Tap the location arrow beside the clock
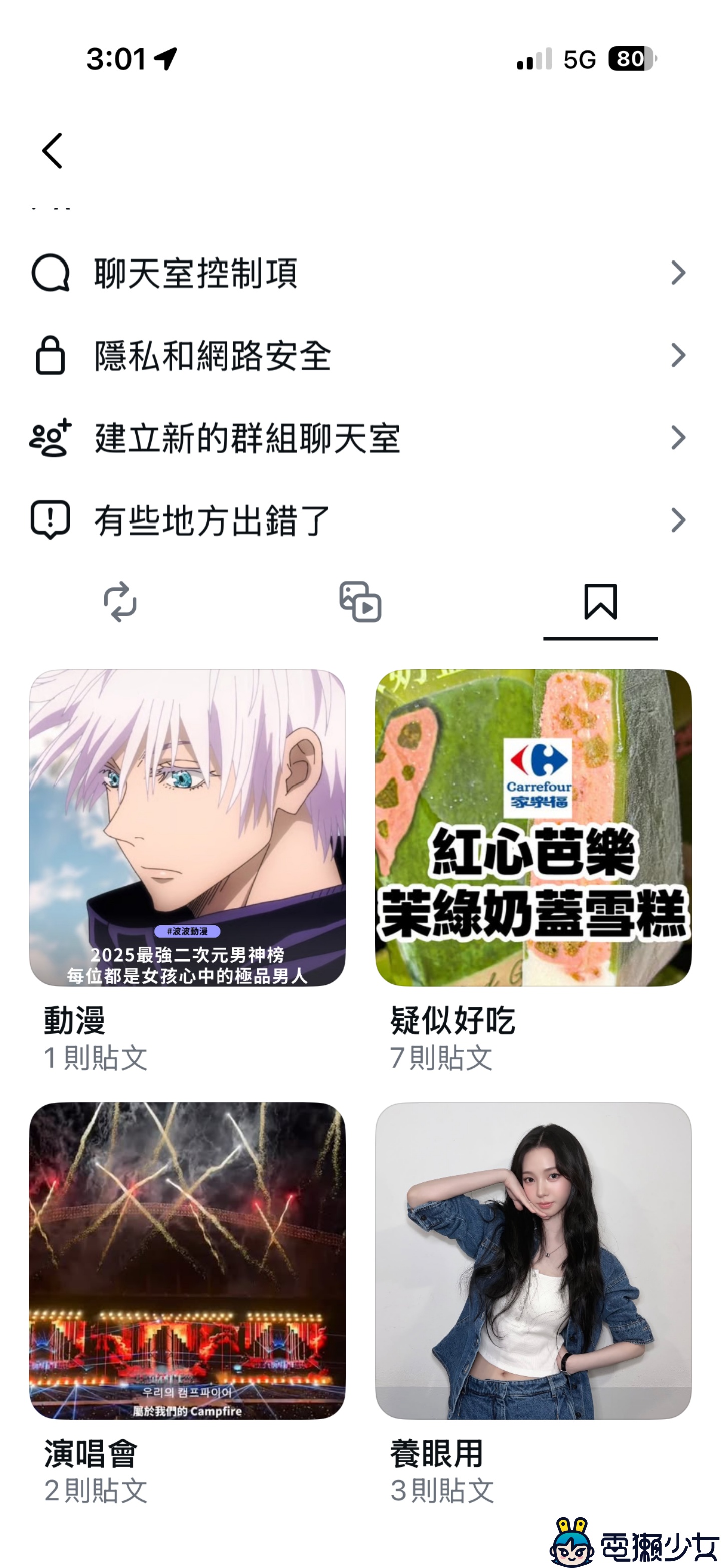 tap(164, 58)
